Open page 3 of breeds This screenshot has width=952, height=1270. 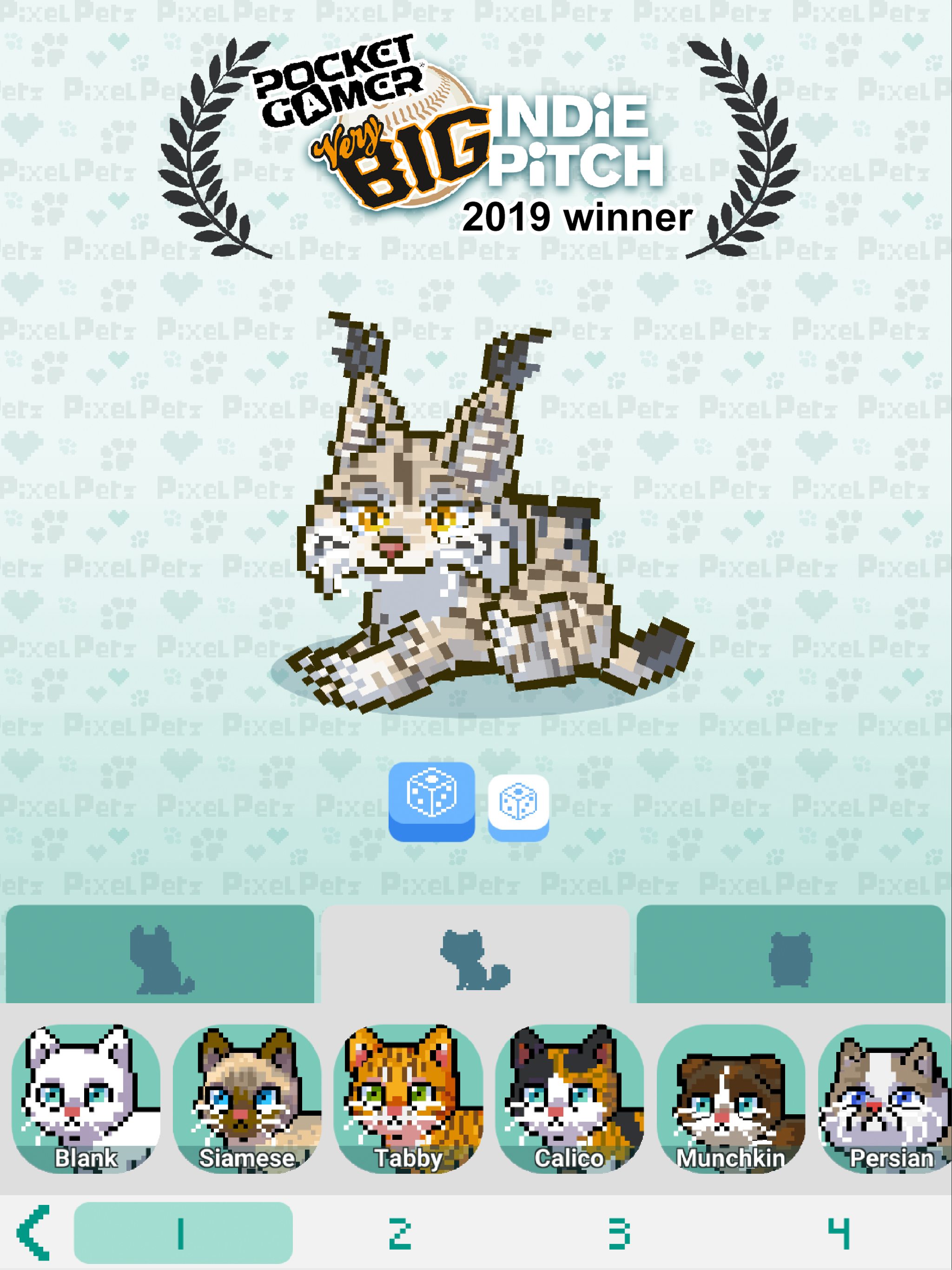619,1233
